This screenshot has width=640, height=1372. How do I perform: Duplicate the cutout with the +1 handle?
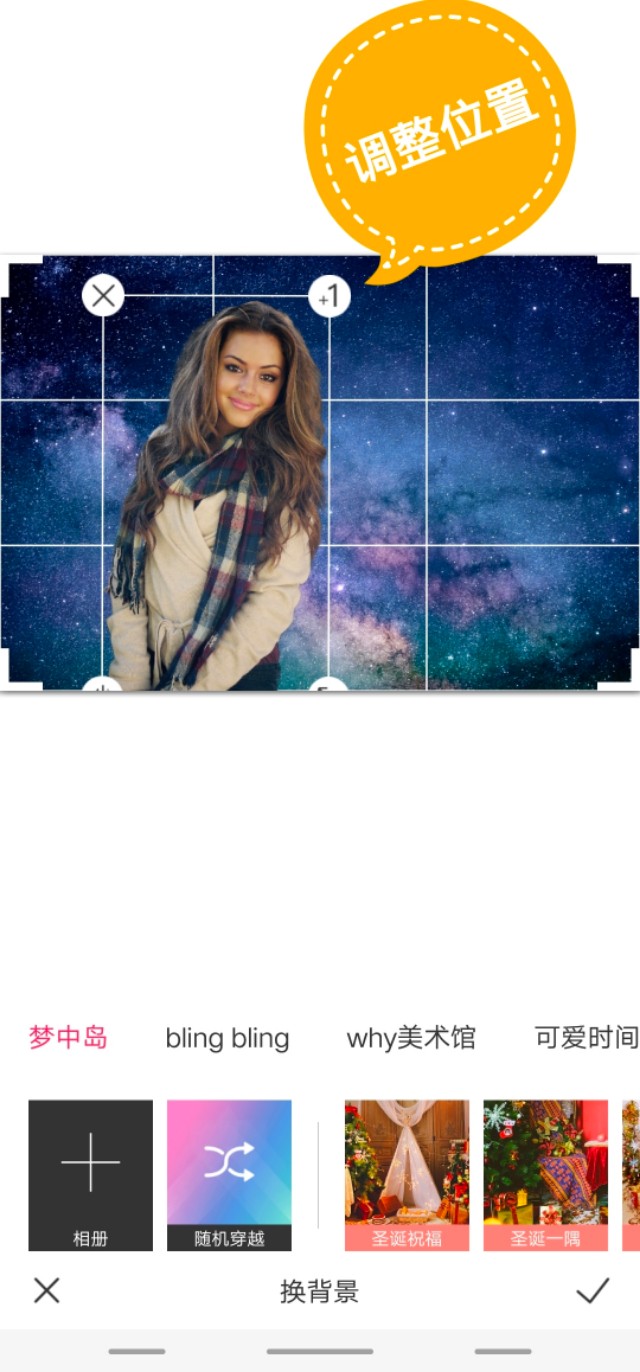[x=329, y=296]
